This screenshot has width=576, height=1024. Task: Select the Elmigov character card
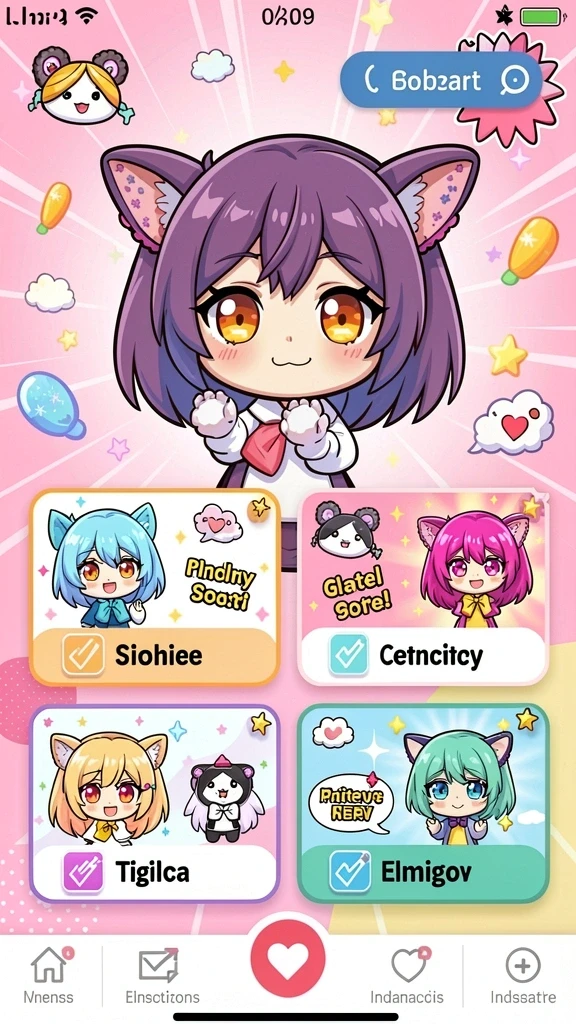pos(423,804)
